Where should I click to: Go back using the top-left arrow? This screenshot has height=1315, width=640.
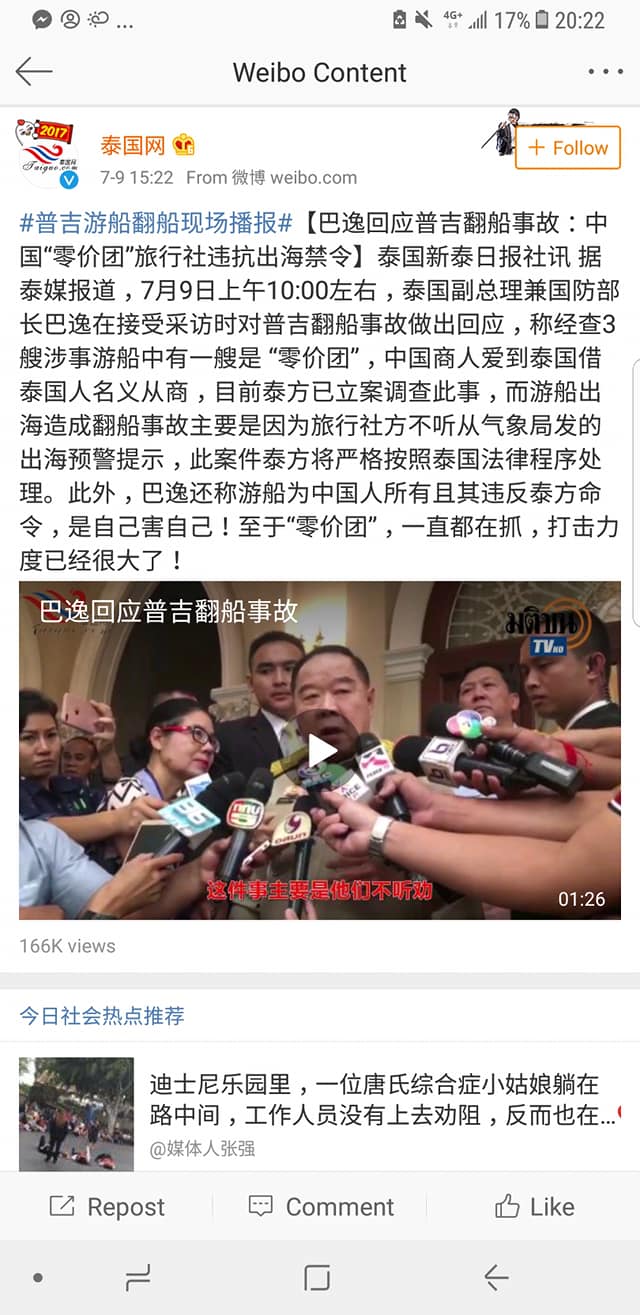[x=34, y=72]
